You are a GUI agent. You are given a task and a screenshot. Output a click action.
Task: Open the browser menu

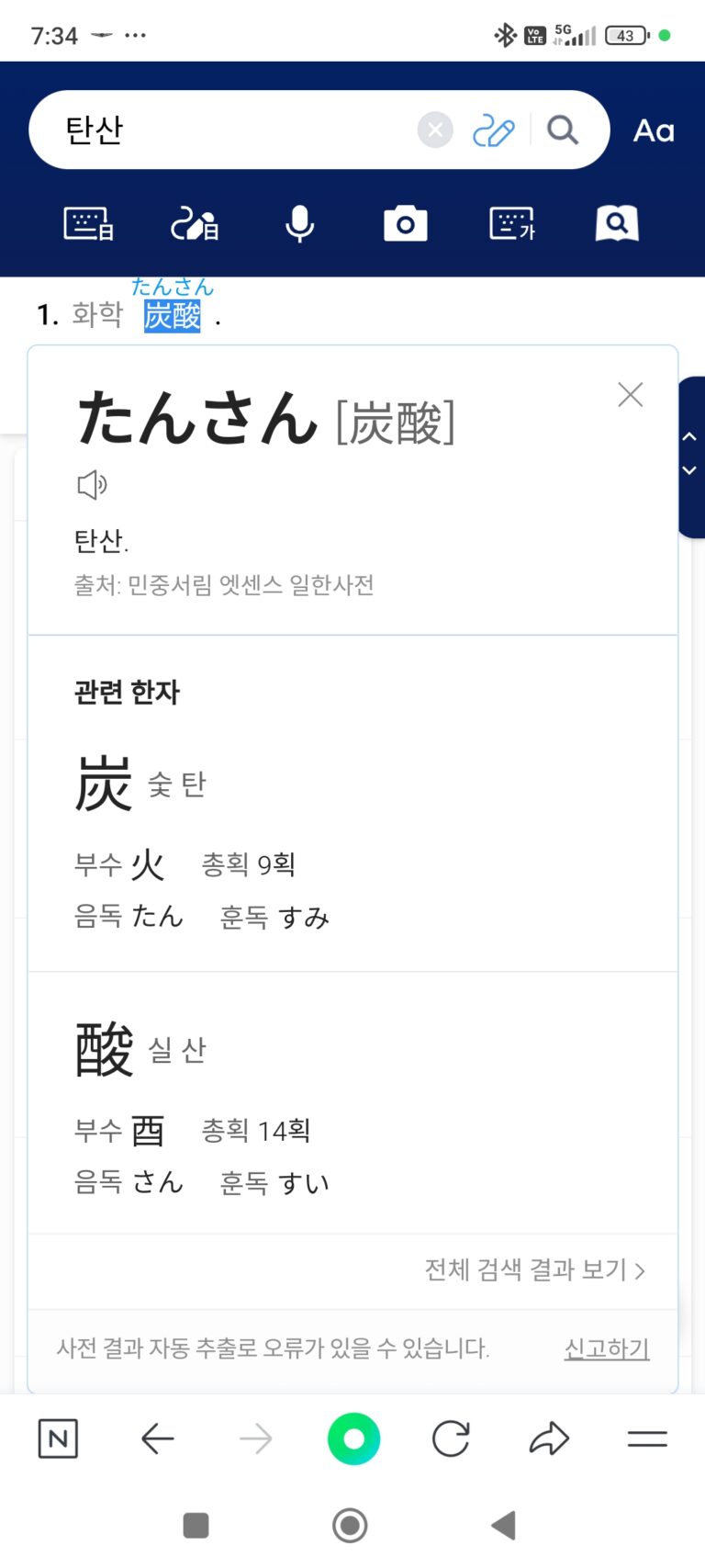(x=647, y=1438)
